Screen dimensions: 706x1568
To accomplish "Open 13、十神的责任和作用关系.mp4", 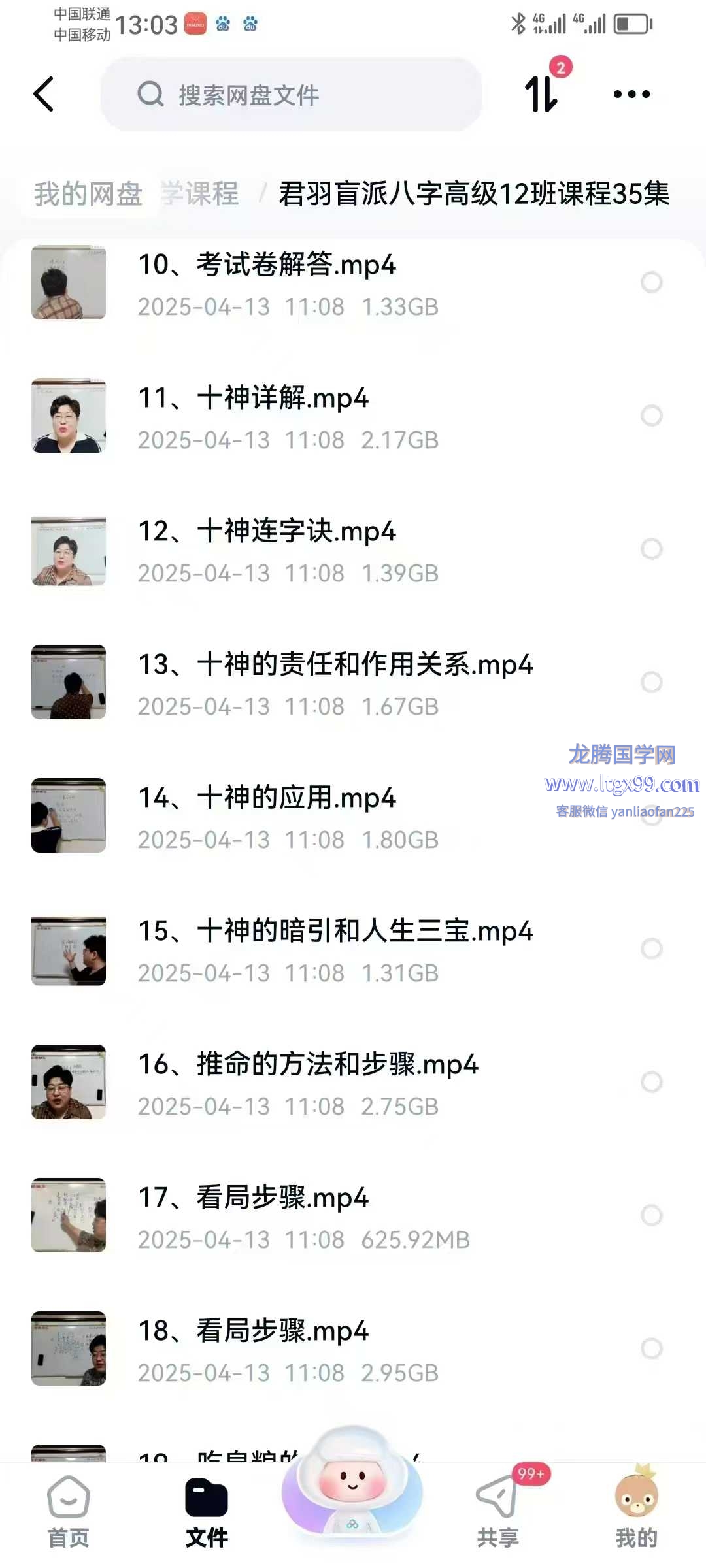I will [x=335, y=665].
